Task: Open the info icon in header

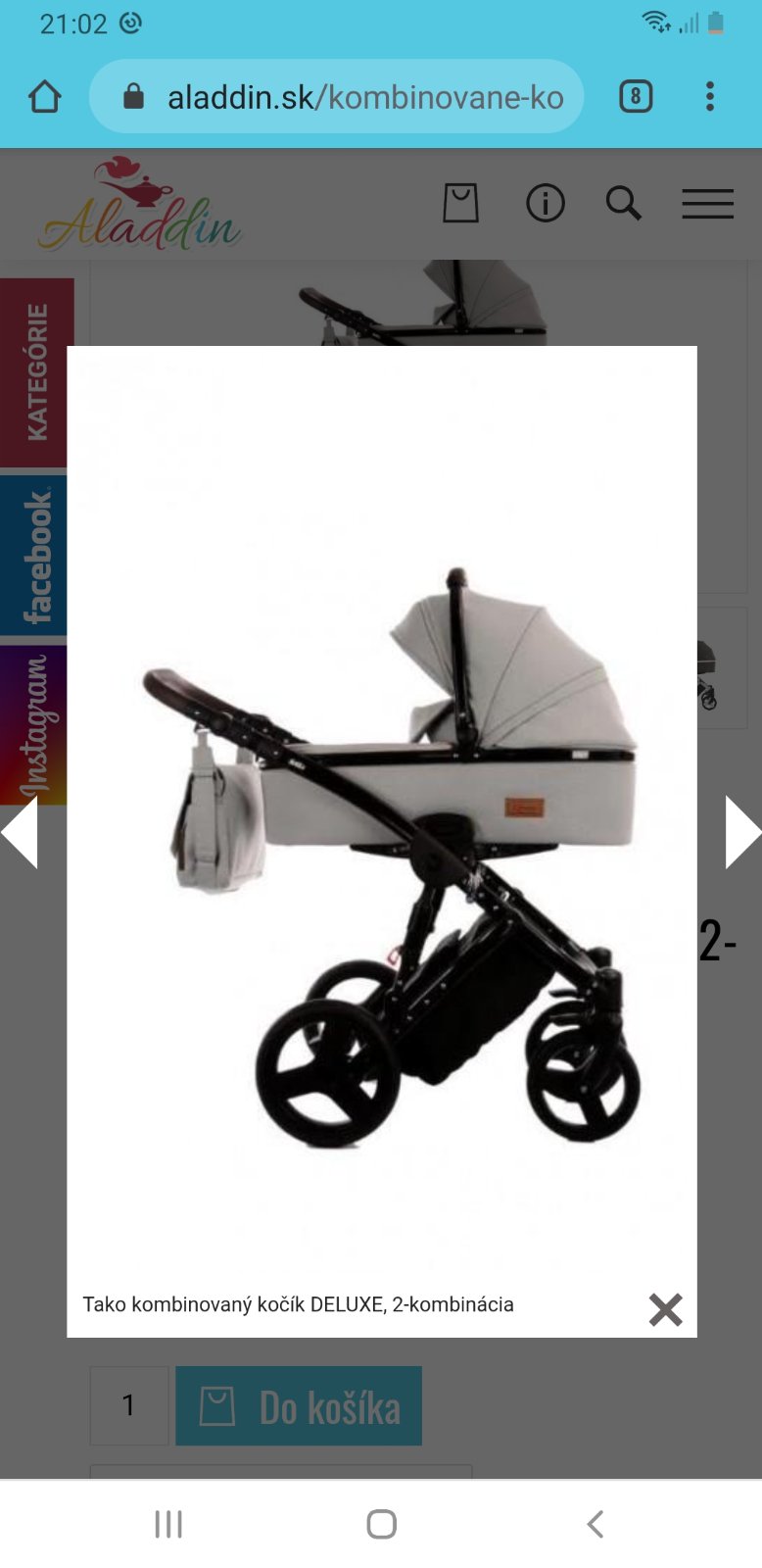Action: click(546, 203)
